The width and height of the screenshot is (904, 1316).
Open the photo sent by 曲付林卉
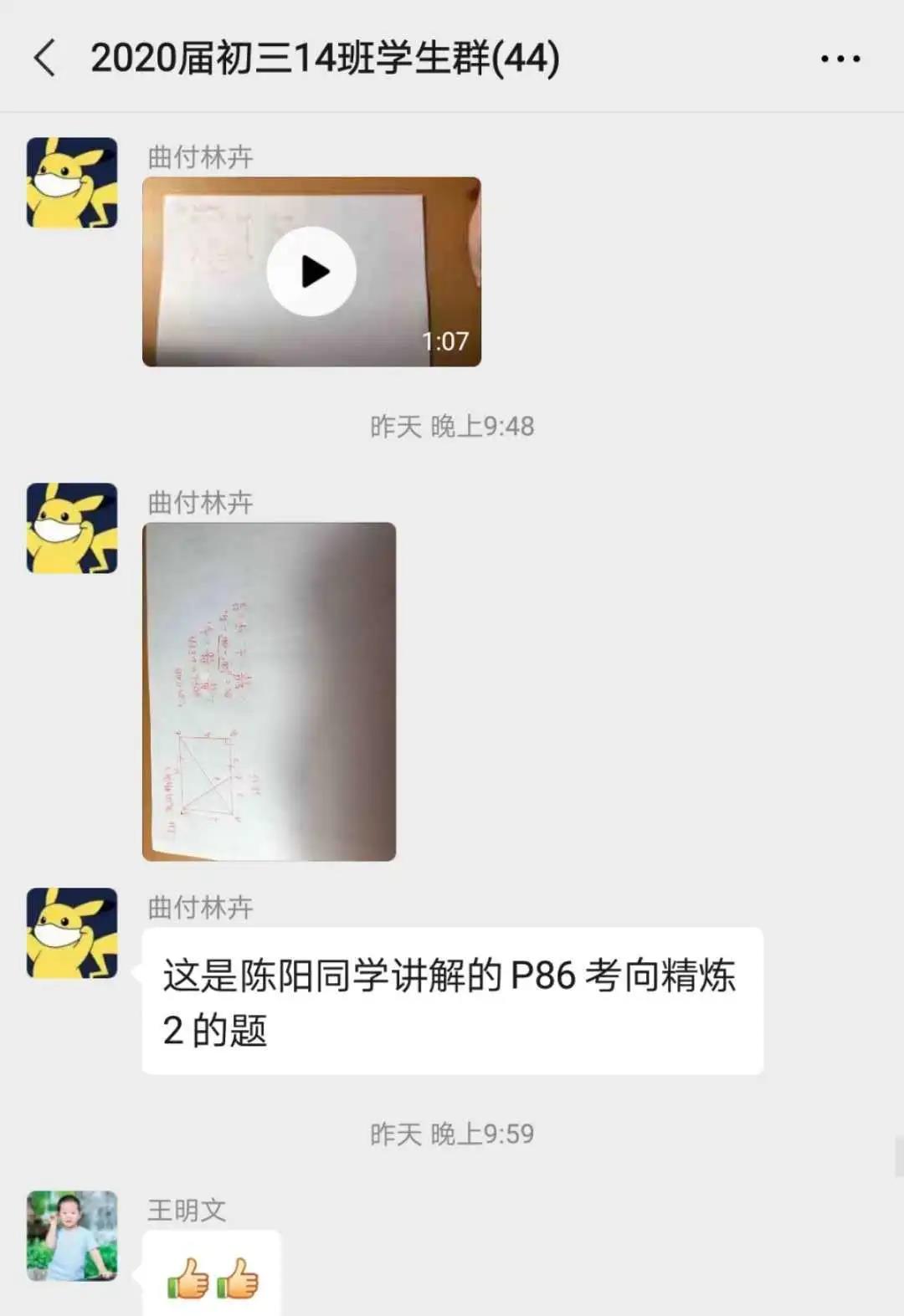coord(269,691)
